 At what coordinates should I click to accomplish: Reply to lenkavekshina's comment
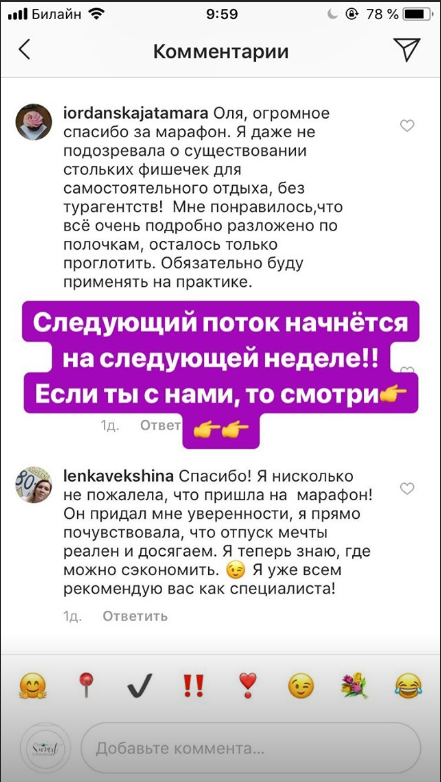click(x=135, y=616)
